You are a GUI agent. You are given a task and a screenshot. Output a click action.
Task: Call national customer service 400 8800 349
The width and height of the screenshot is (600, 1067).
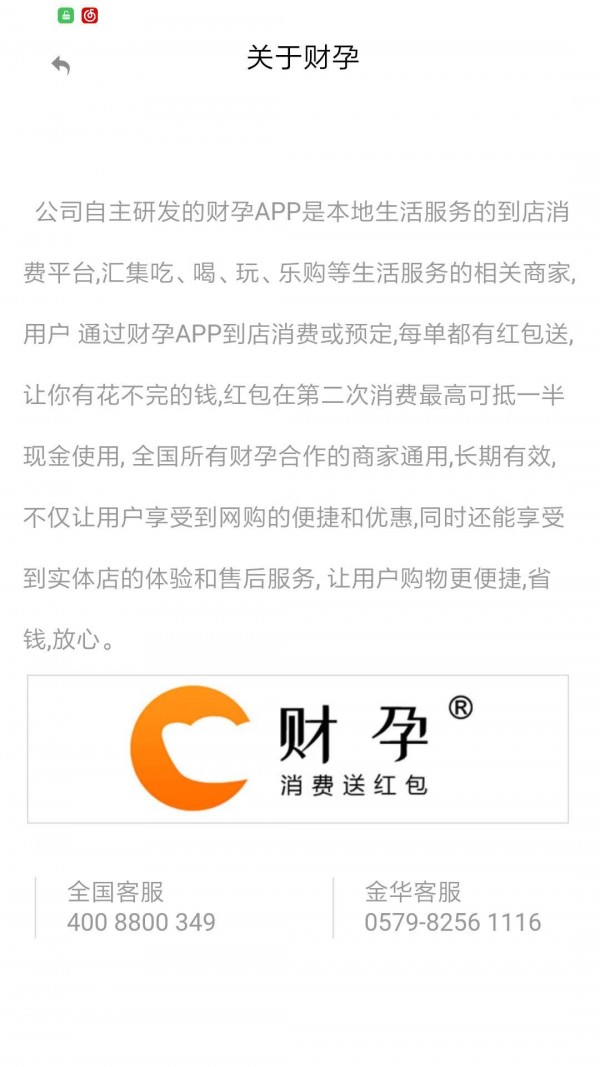pyautogui.click(x=141, y=923)
